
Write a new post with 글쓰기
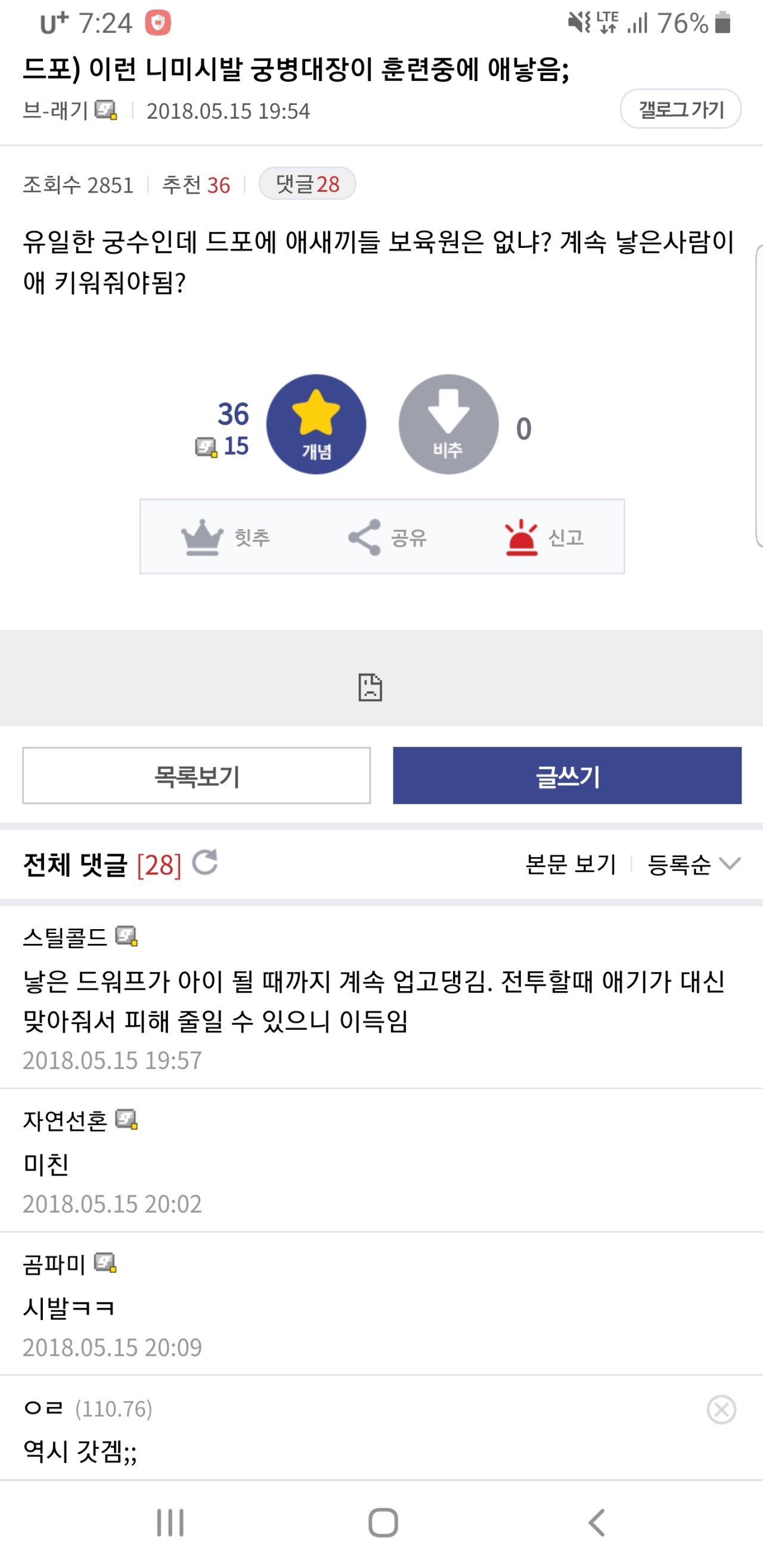[x=567, y=775]
